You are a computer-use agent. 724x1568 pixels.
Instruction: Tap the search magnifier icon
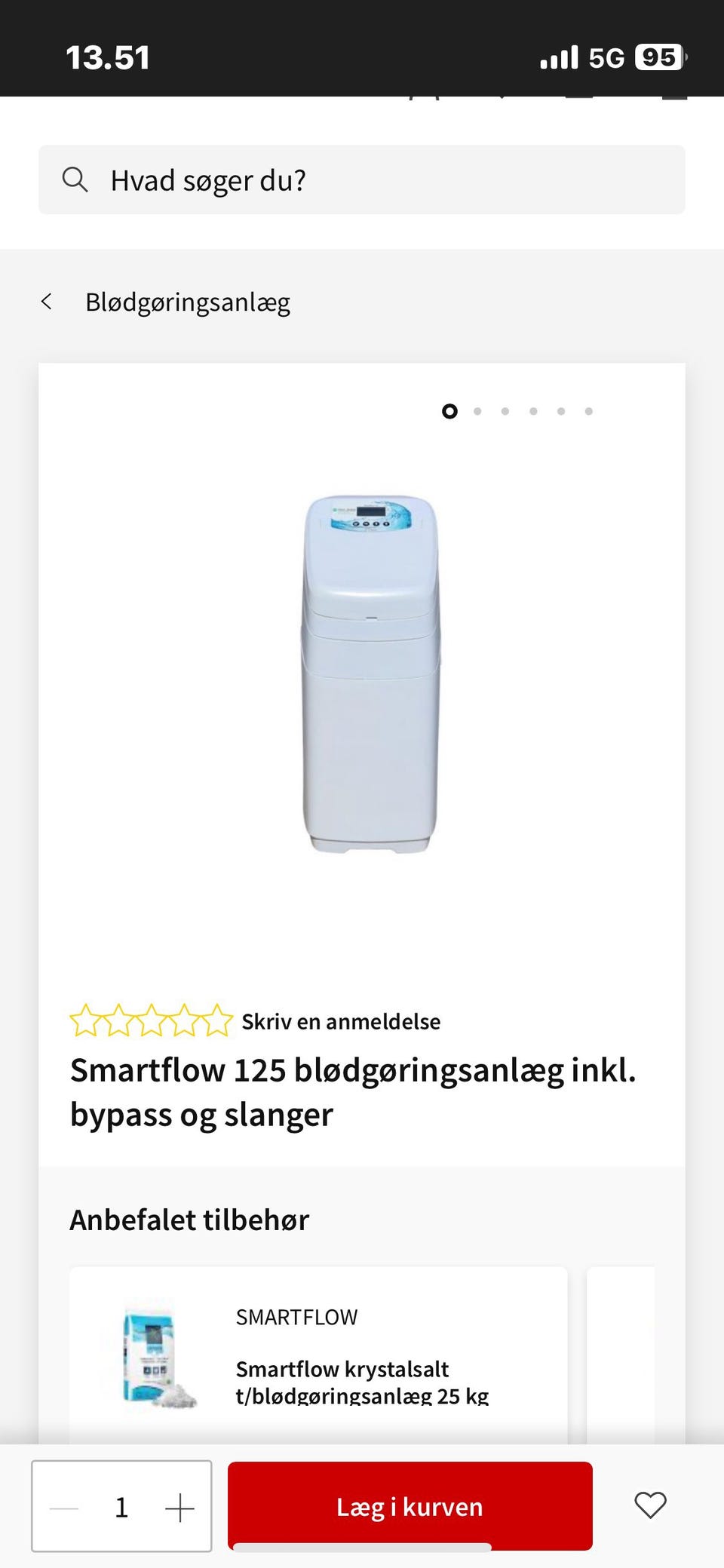click(75, 180)
